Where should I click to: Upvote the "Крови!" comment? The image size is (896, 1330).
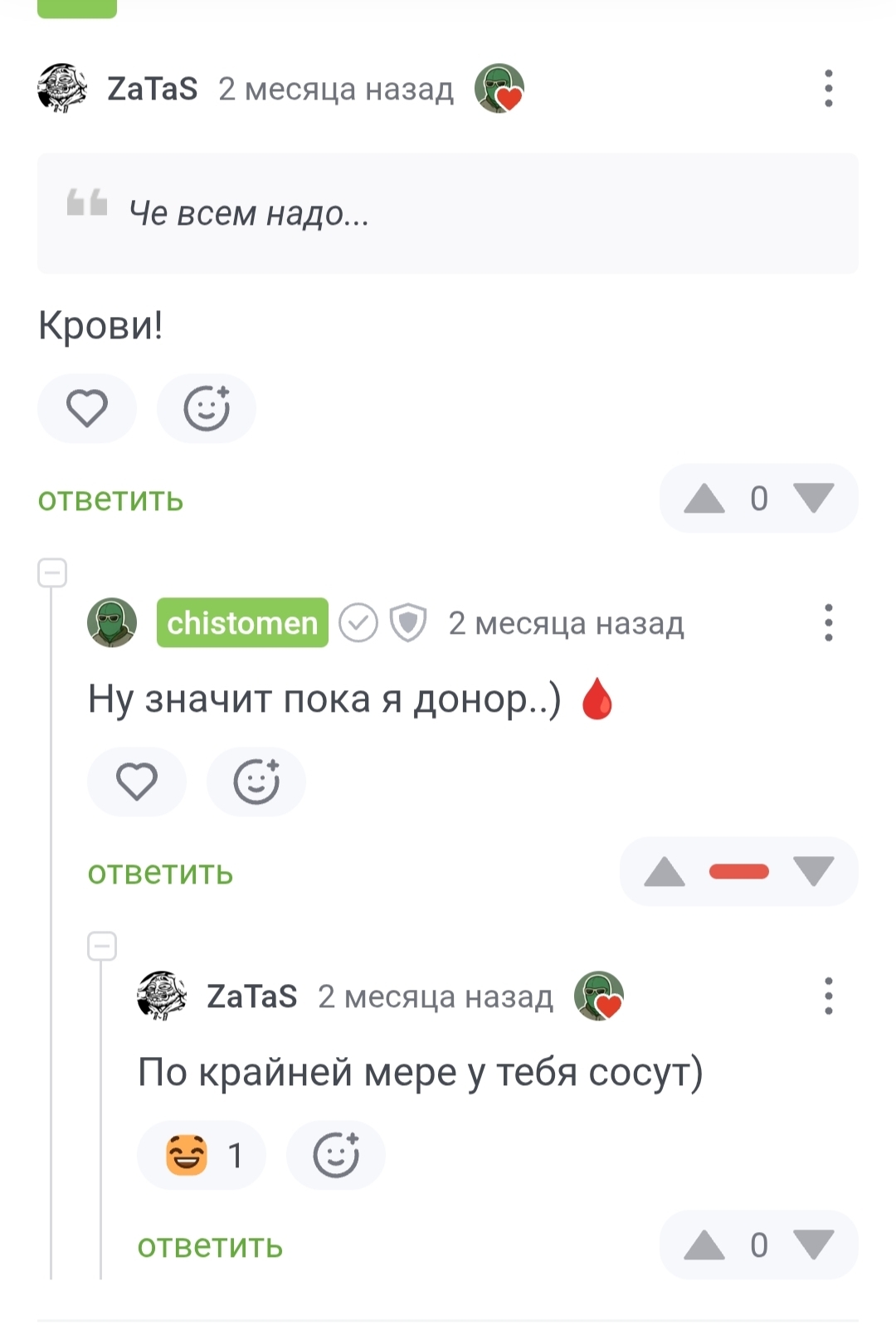point(704,499)
